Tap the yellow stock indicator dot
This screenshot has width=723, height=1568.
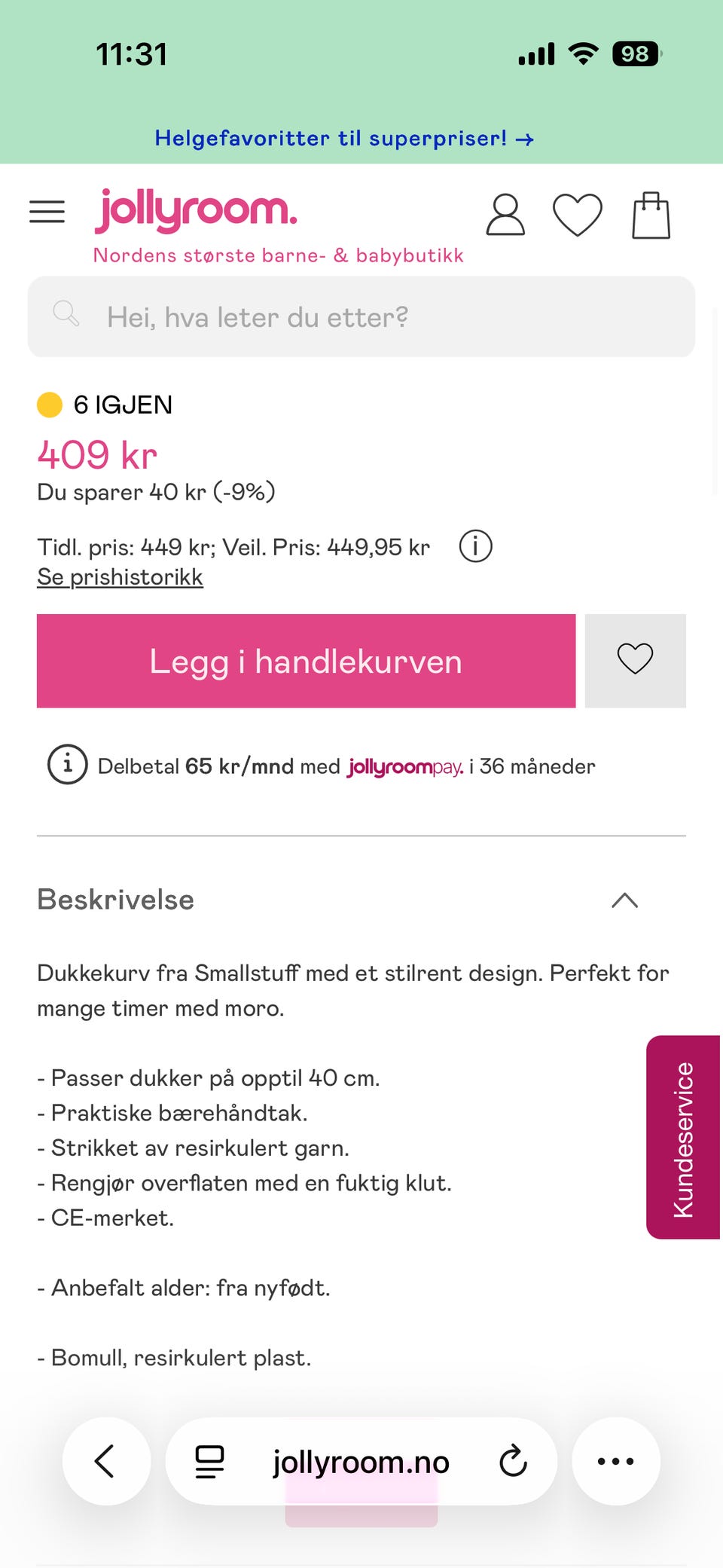[49, 405]
